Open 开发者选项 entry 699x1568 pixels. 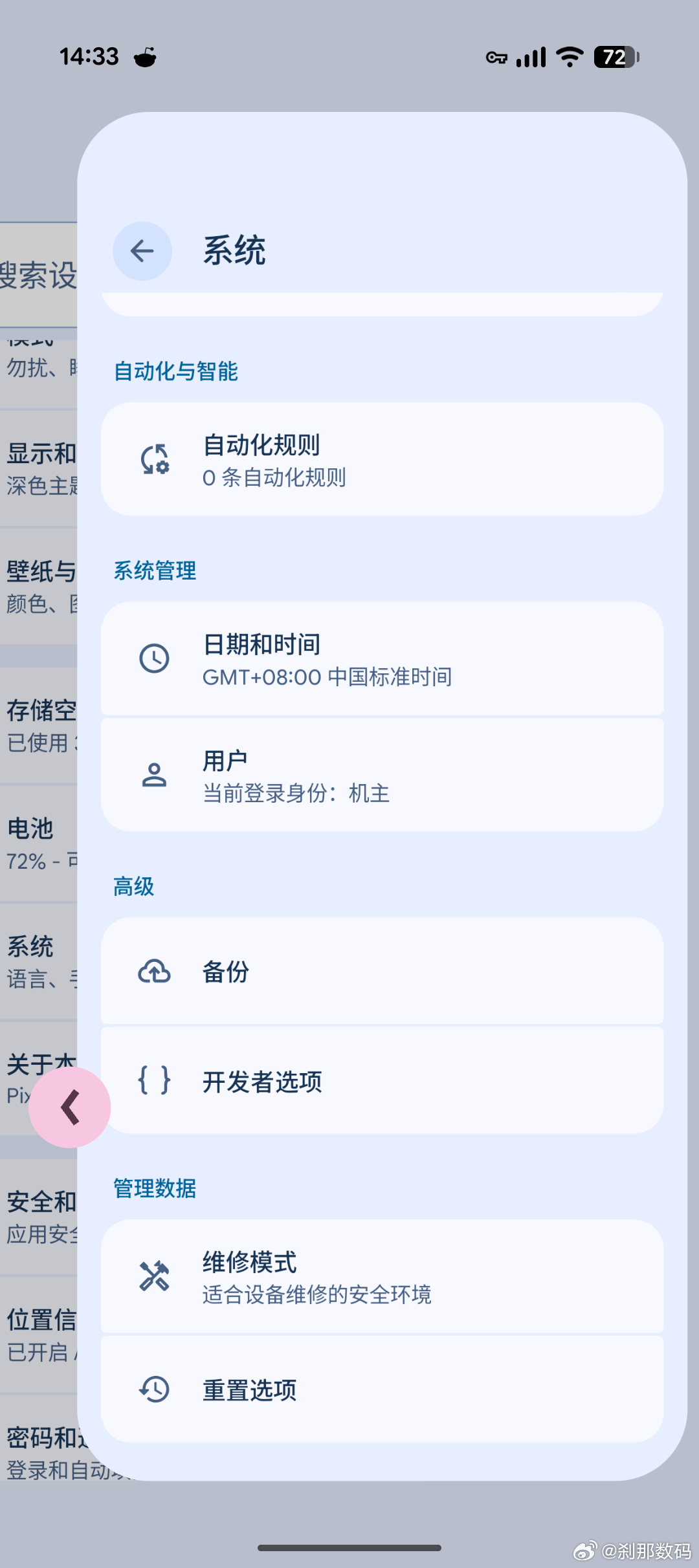[388, 1080]
